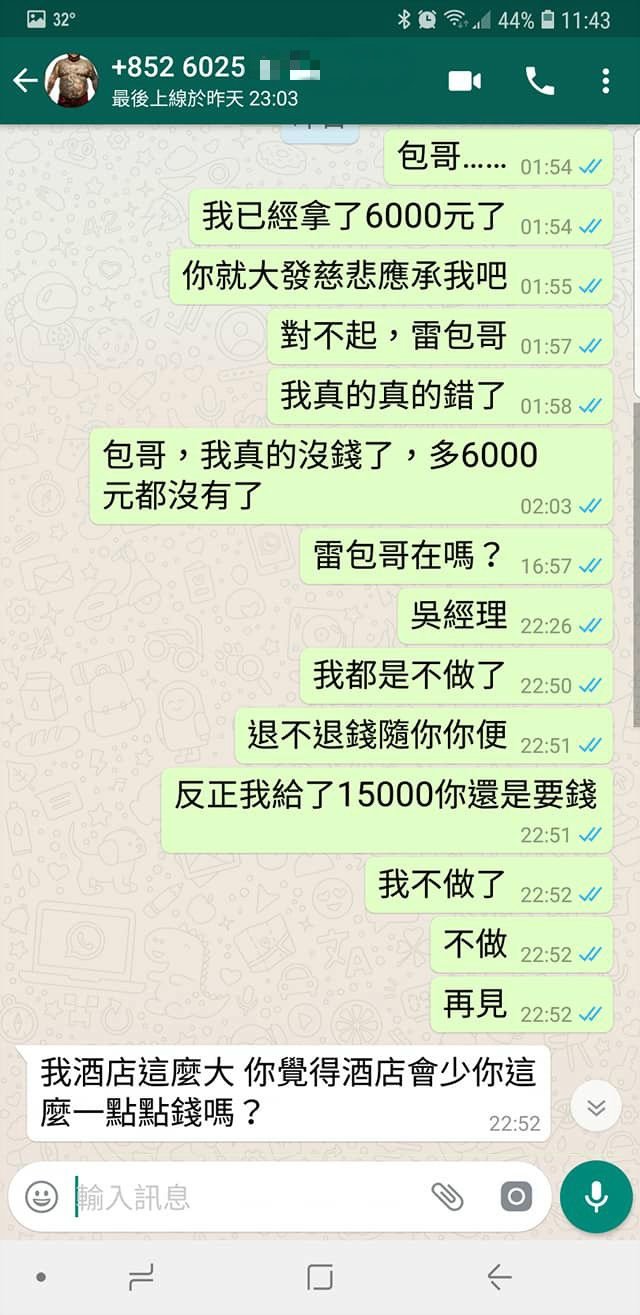This screenshot has width=640, height=1315.
Task: Start a voice call
Action: (x=539, y=81)
